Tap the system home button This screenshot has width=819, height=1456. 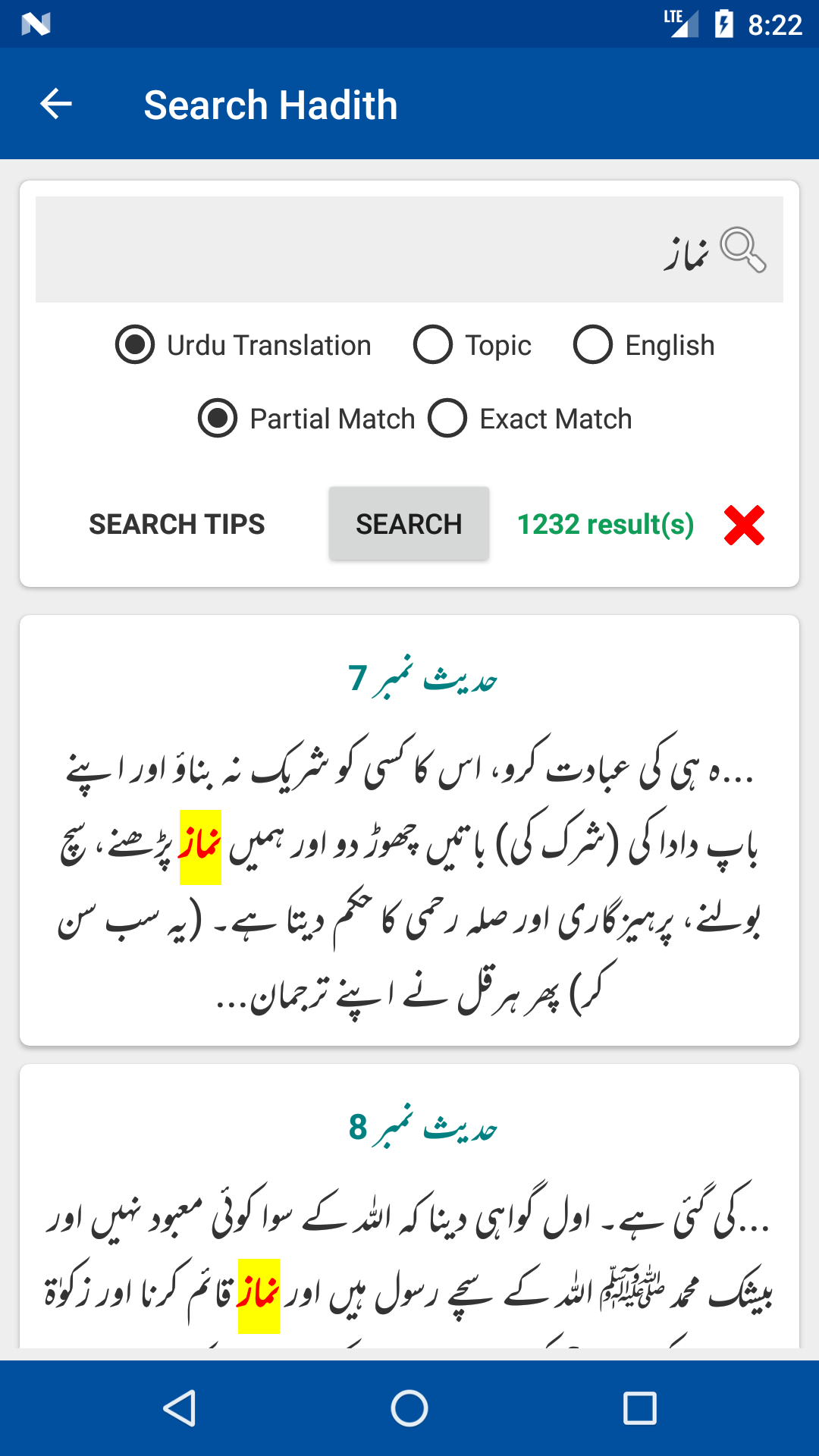(x=409, y=1408)
